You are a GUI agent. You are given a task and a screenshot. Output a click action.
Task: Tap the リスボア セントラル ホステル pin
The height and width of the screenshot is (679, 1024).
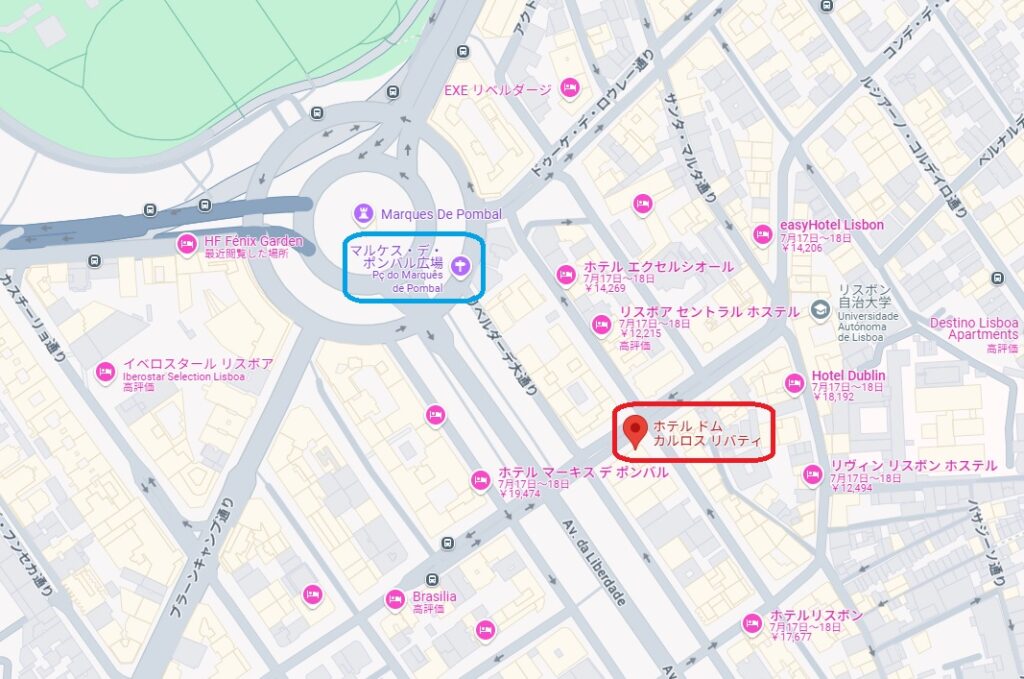tap(600, 324)
